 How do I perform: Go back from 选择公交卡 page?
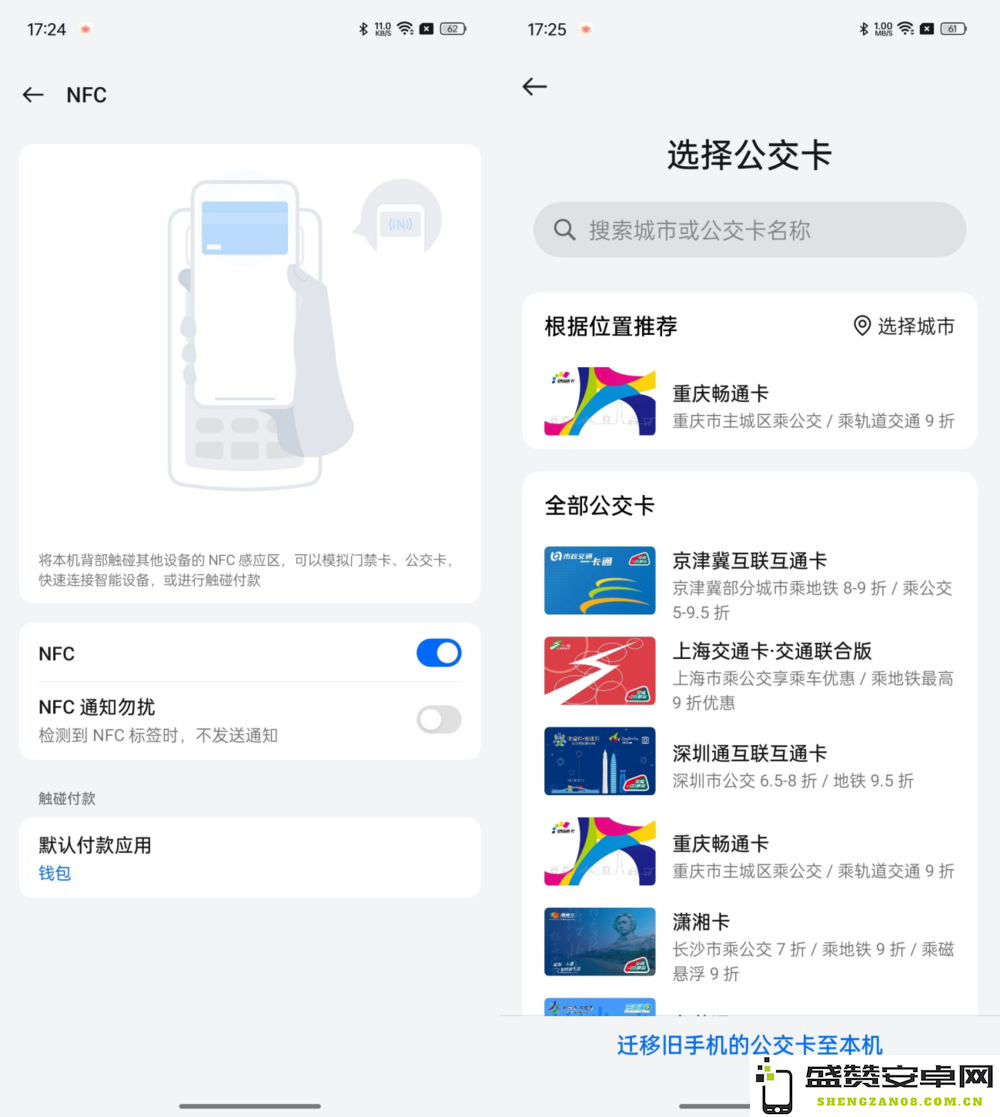click(x=535, y=87)
